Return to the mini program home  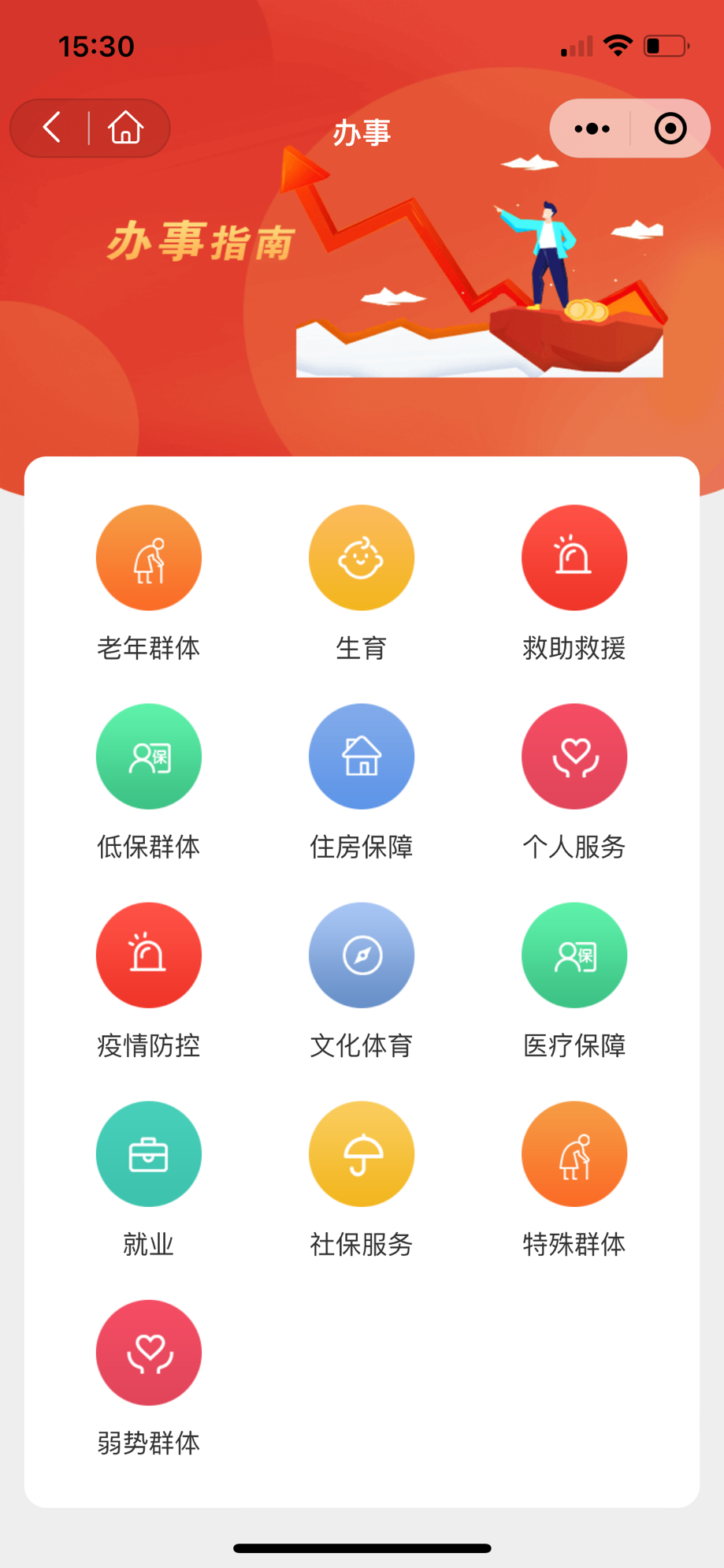point(125,128)
